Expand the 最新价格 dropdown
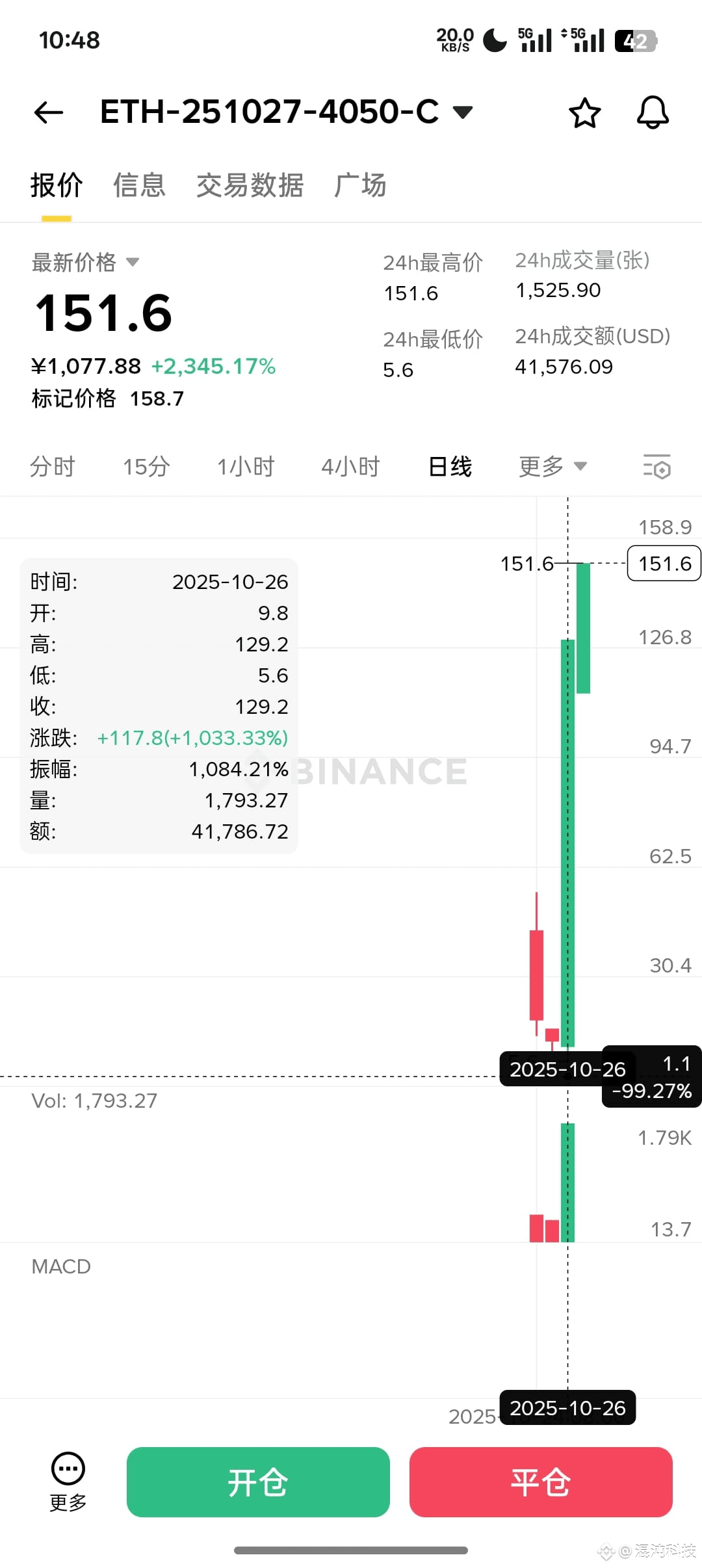This screenshot has width=702, height=1568. click(133, 262)
